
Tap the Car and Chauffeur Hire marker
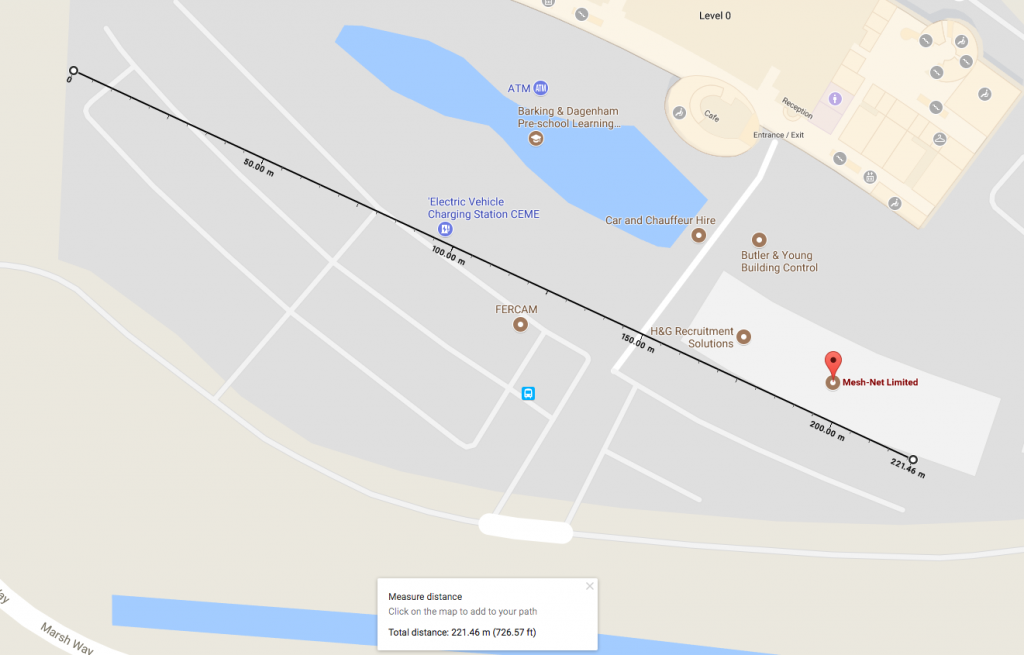(x=698, y=236)
